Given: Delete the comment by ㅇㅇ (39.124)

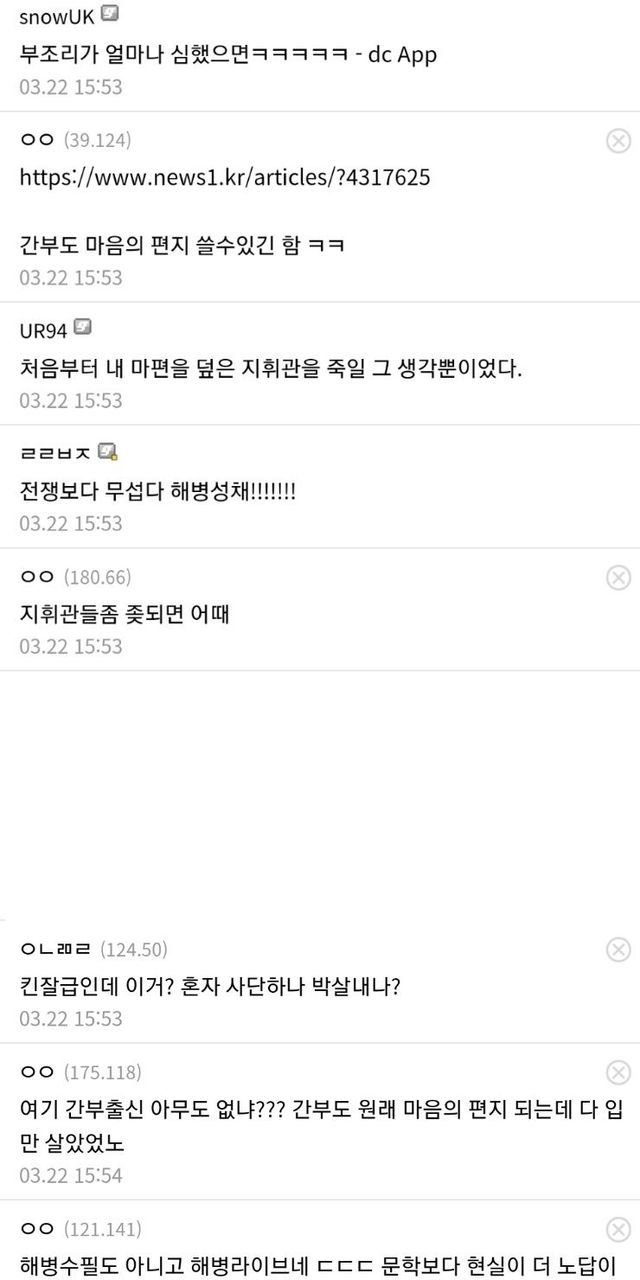Looking at the screenshot, I should [619, 141].
